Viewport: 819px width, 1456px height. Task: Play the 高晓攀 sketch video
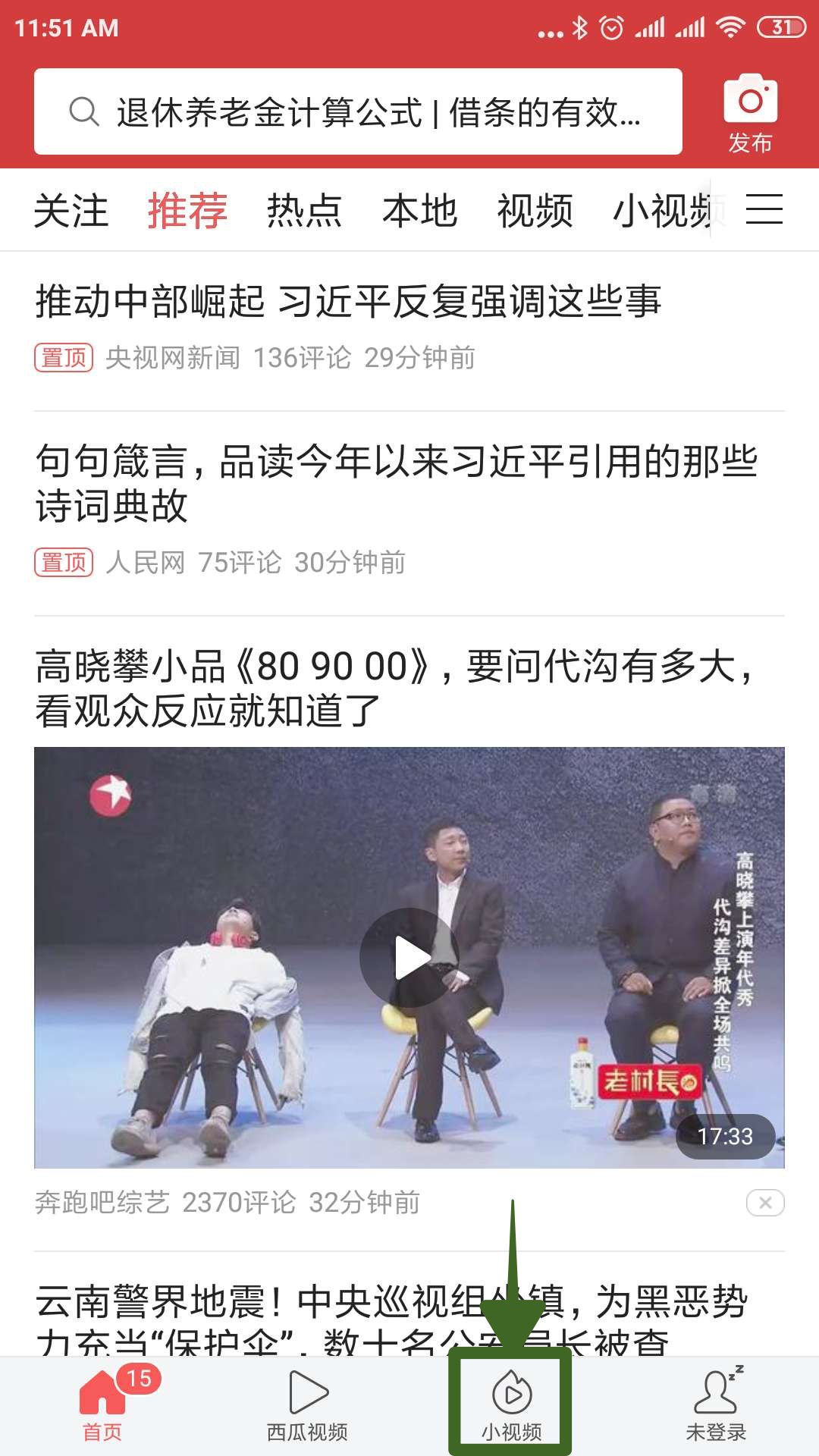[409, 957]
